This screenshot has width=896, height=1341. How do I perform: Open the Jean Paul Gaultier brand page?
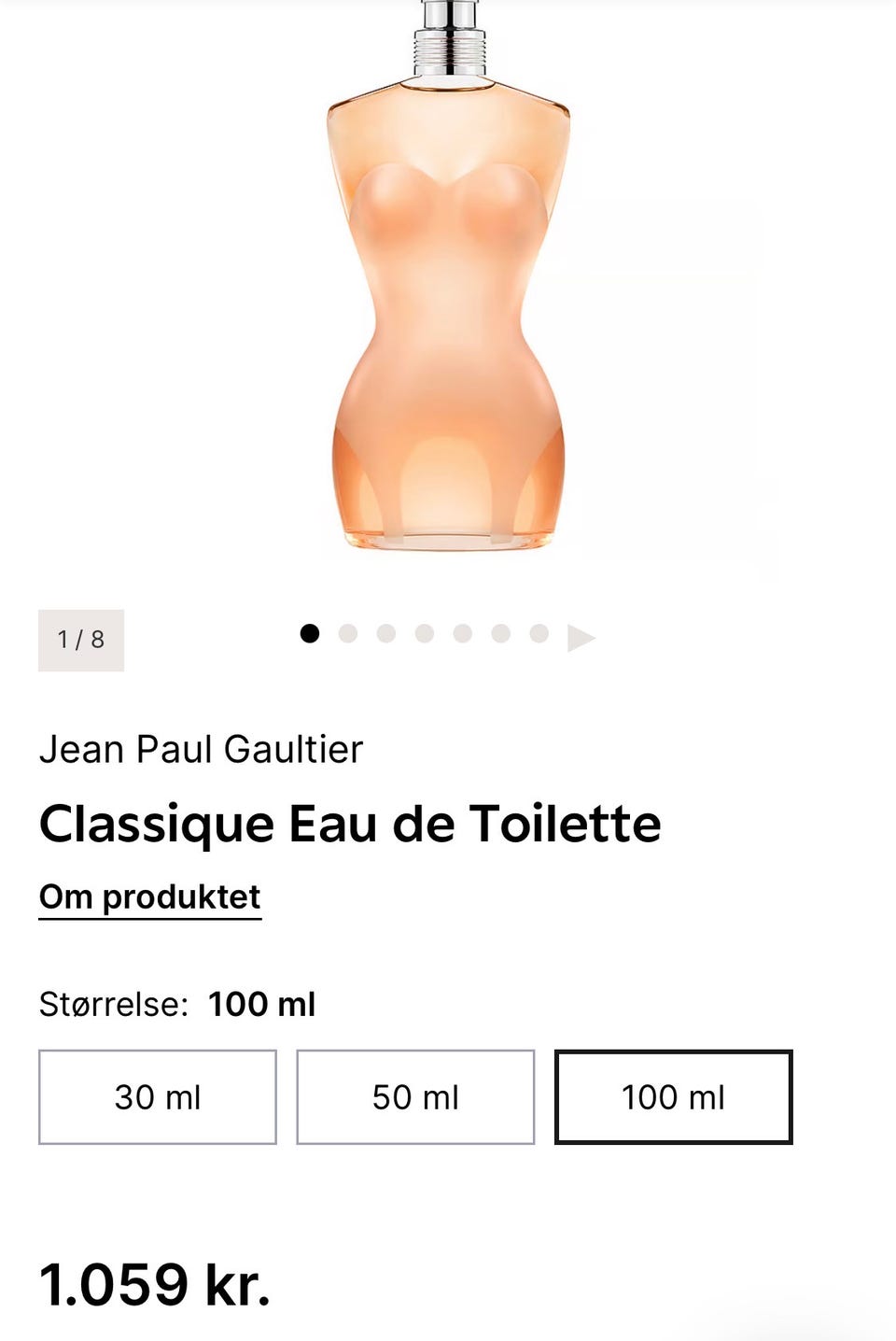(202, 748)
